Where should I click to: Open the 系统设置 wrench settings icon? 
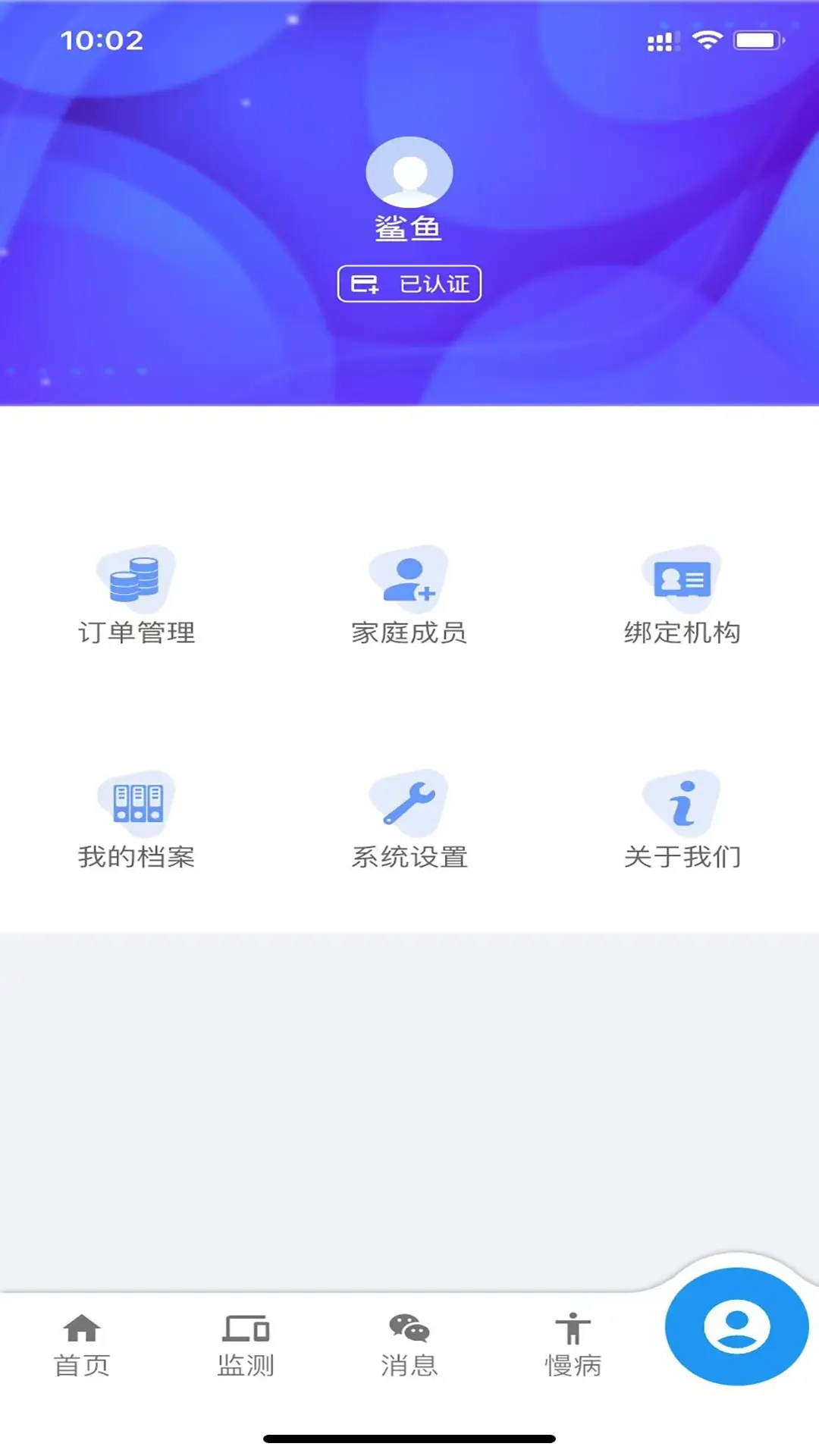click(409, 804)
